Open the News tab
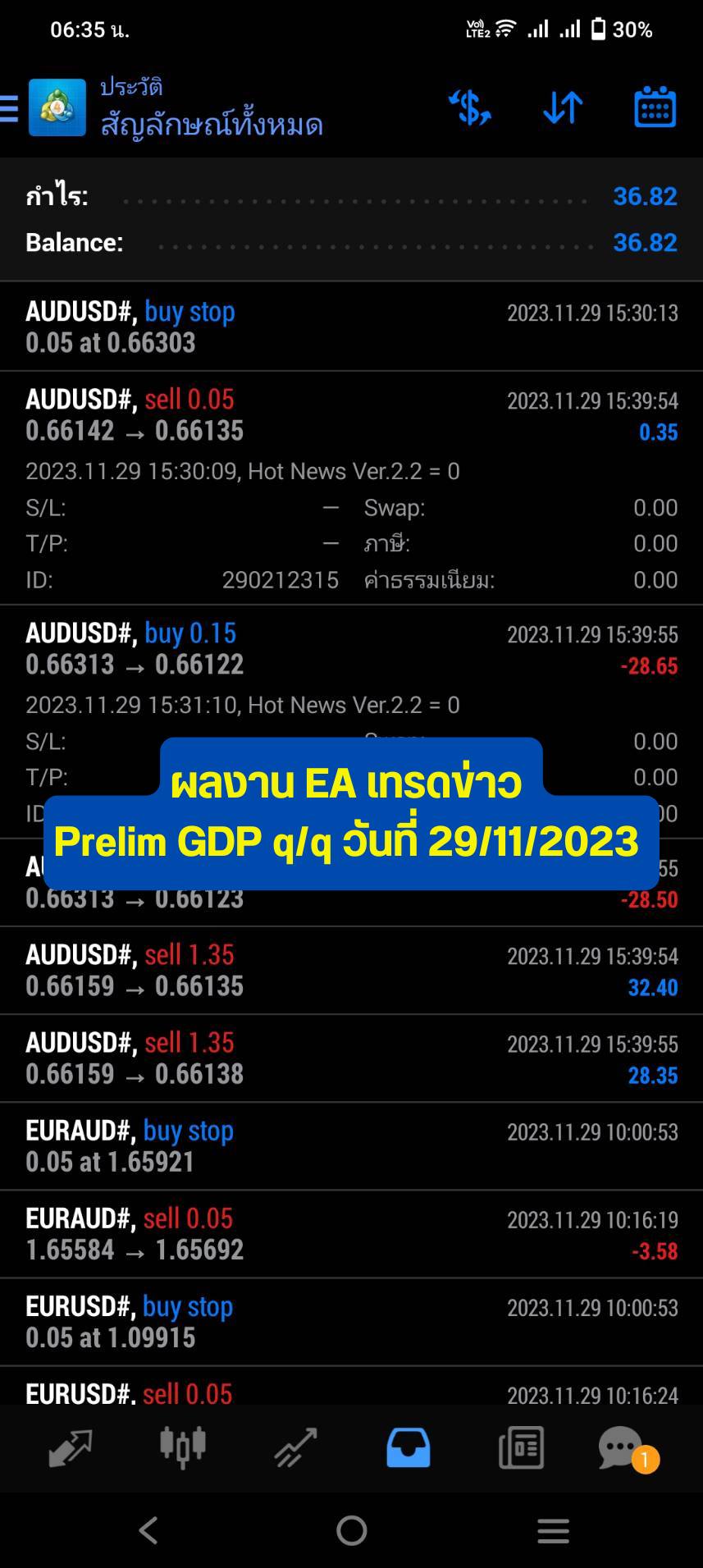 tap(521, 1447)
